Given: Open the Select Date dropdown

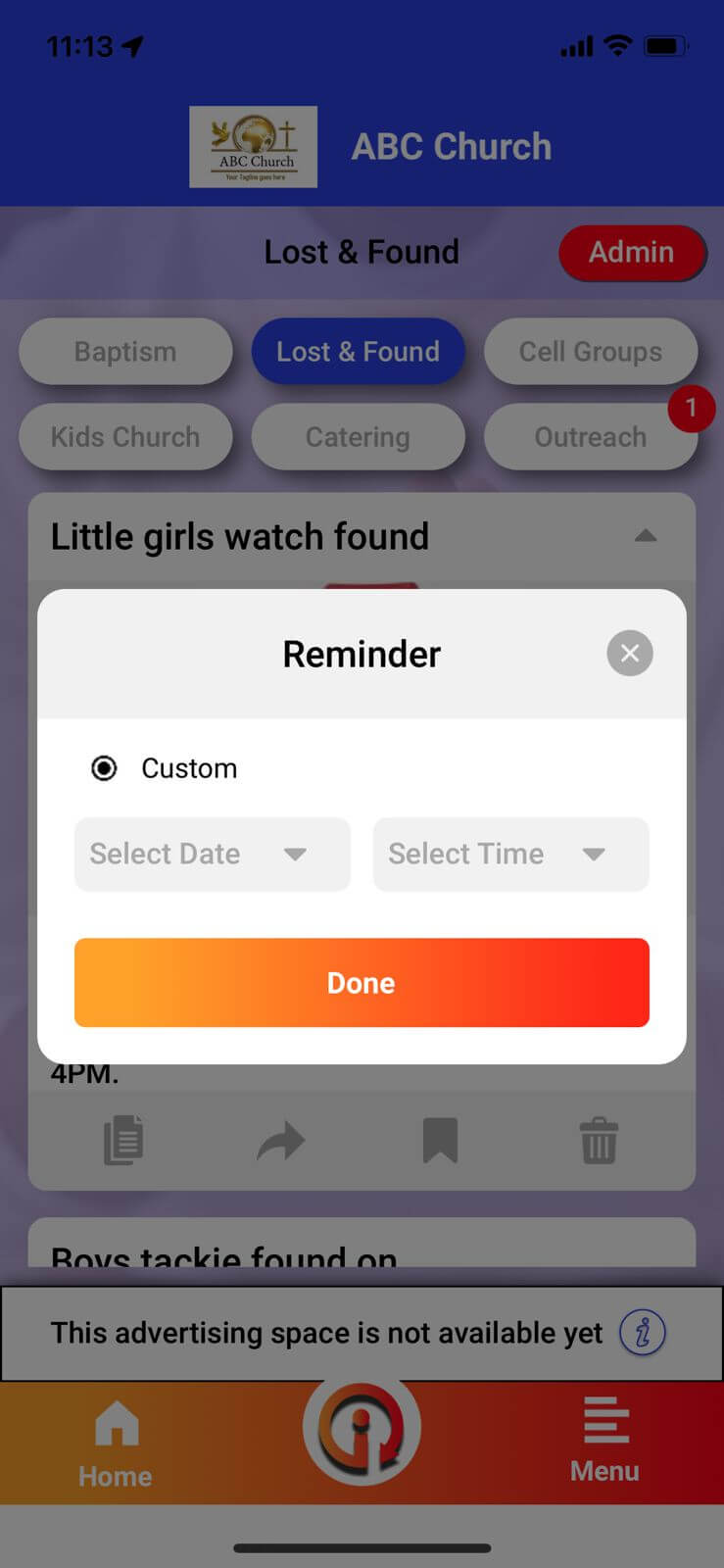Looking at the screenshot, I should tap(212, 855).
